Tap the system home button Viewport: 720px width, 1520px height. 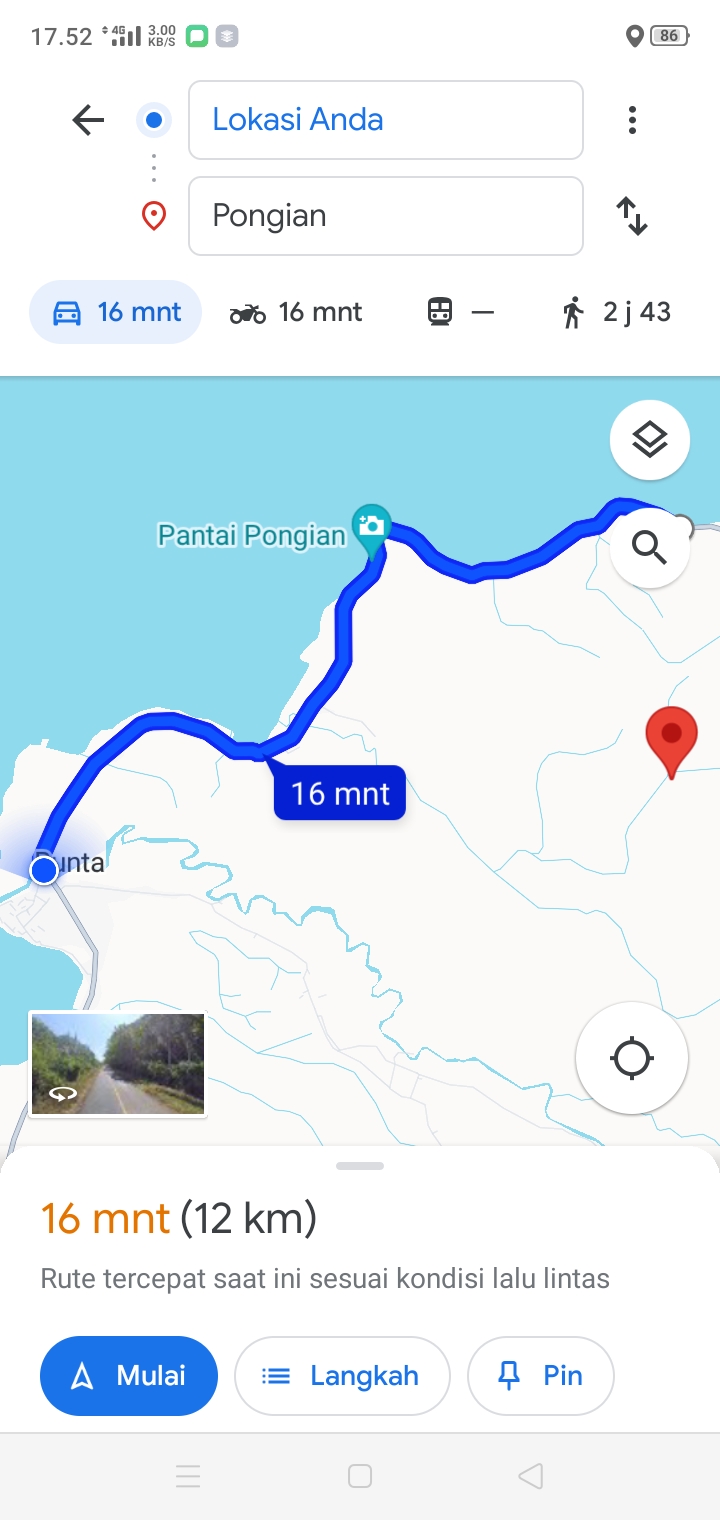360,1476
